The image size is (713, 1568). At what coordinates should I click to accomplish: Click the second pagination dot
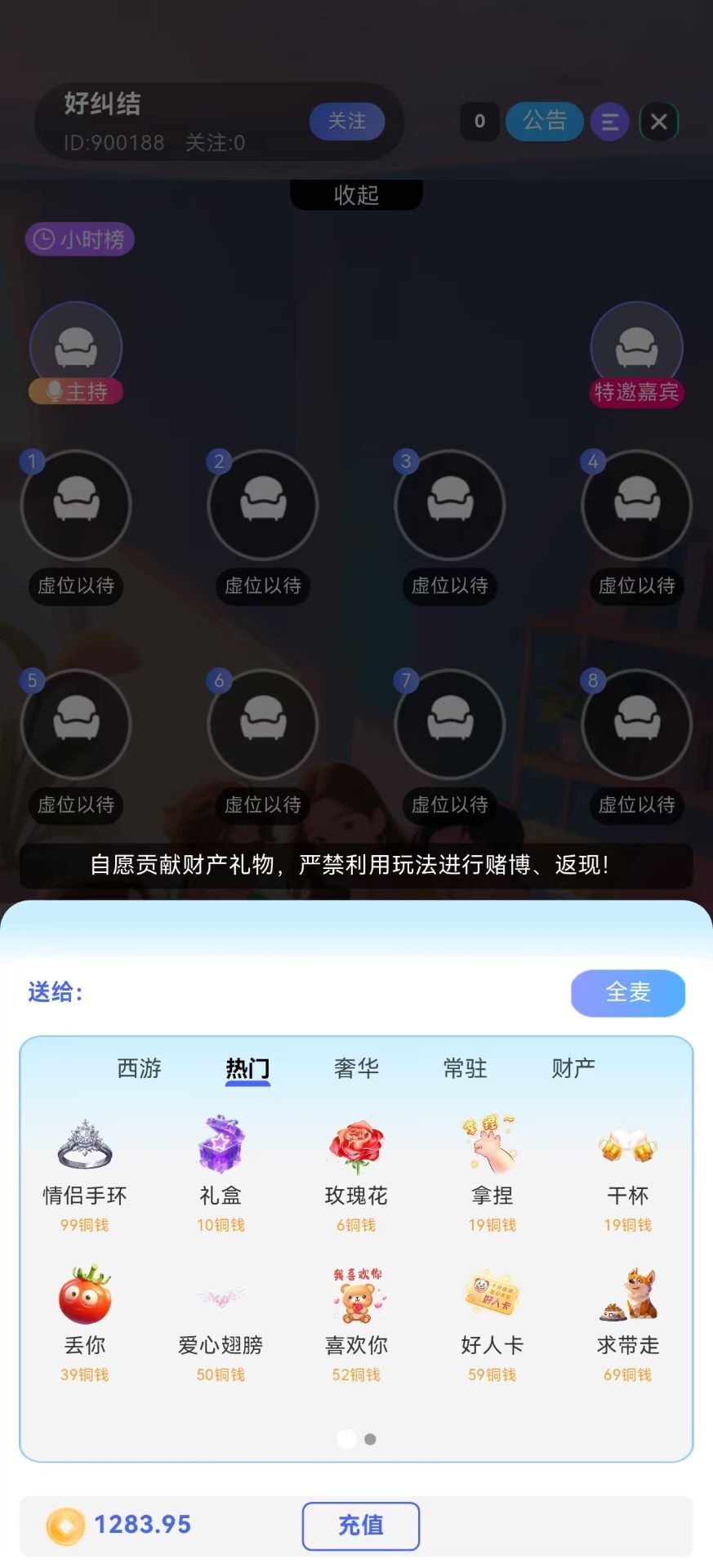pyautogui.click(x=370, y=1440)
